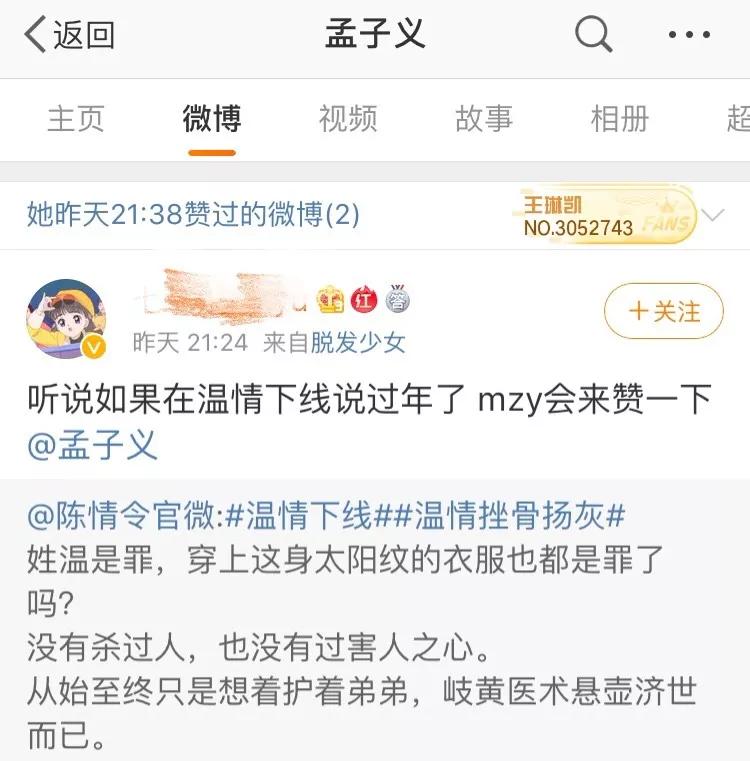Follow the poster with +关注
Image resolution: width=750 pixels, height=761 pixels.
pyautogui.click(x=663, y=311)
